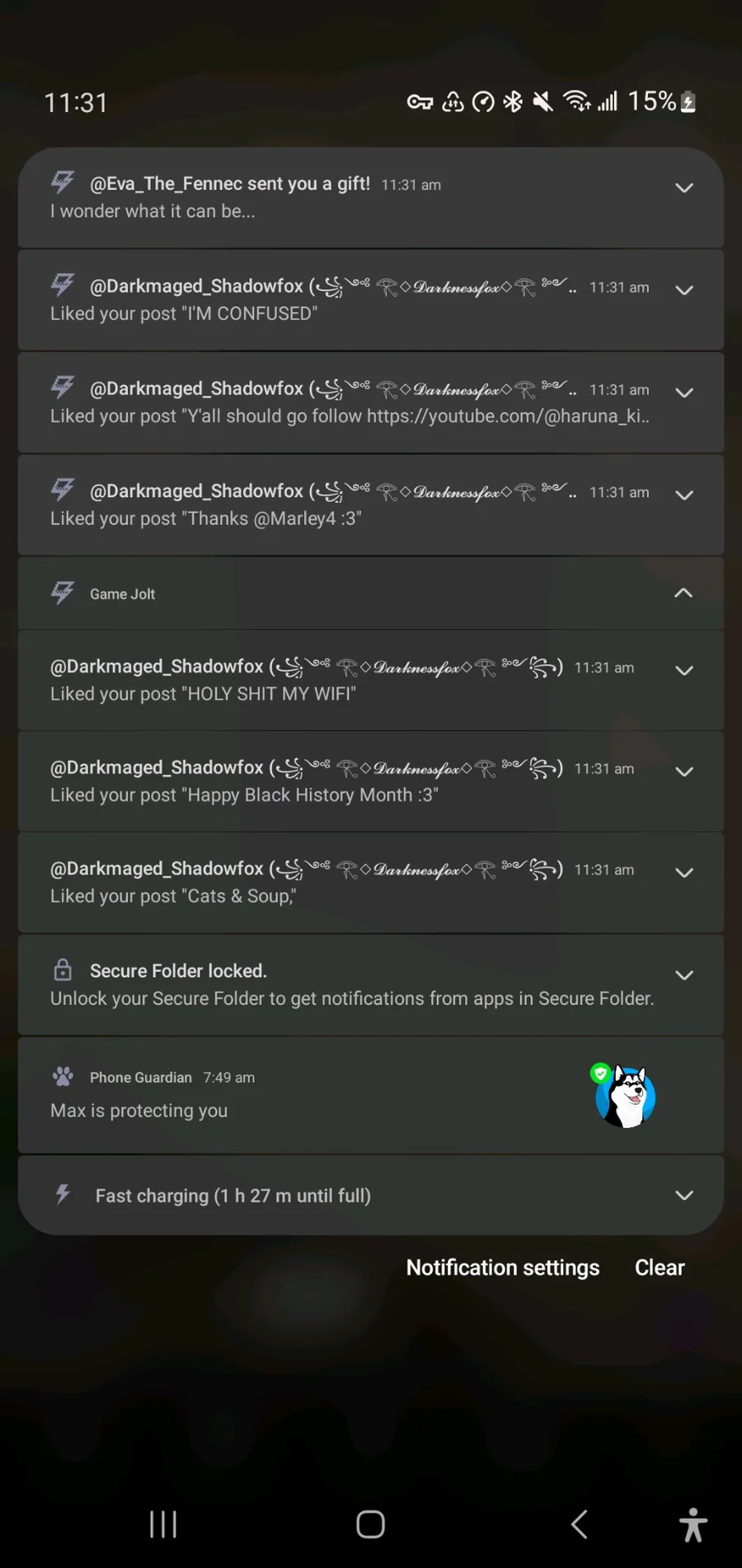Image resolution: width=742 pixels, height=1568 pixels.
Task: Open the youtube.com follow post like notification
Action: pyautogui.click(x=370, y=402)
